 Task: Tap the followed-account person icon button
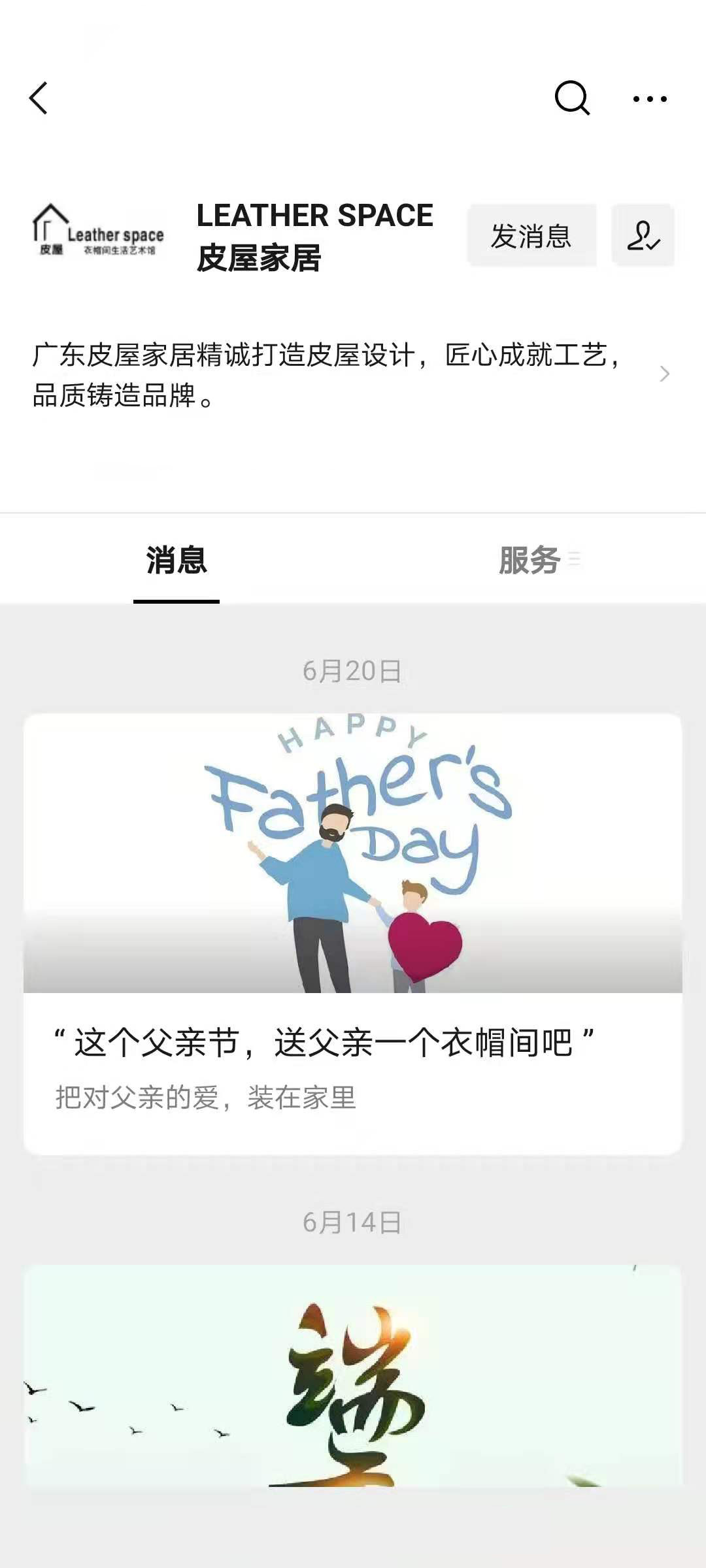pyautogui.click(x=643, y=236)
